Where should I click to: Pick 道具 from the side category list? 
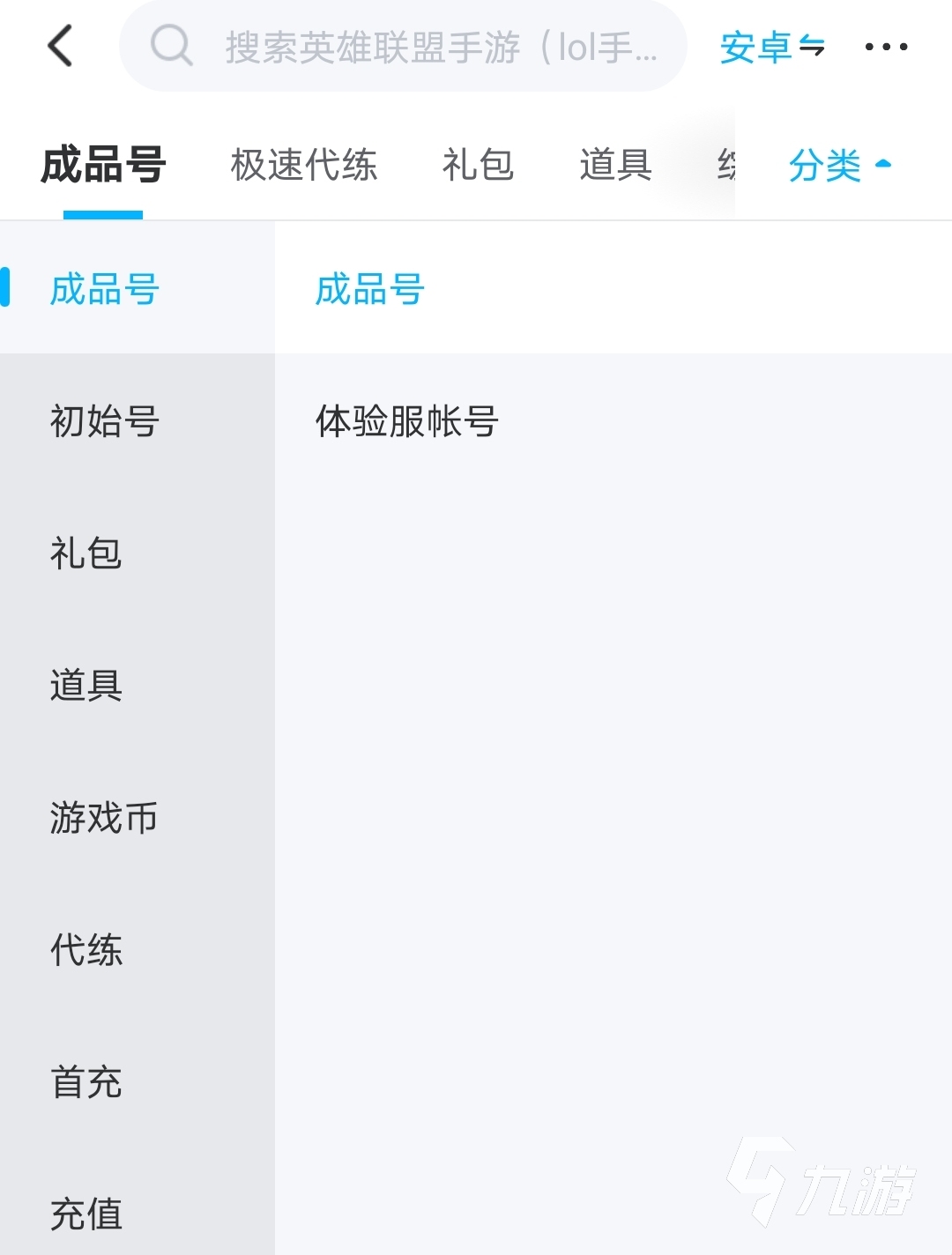tap(86, 686)
